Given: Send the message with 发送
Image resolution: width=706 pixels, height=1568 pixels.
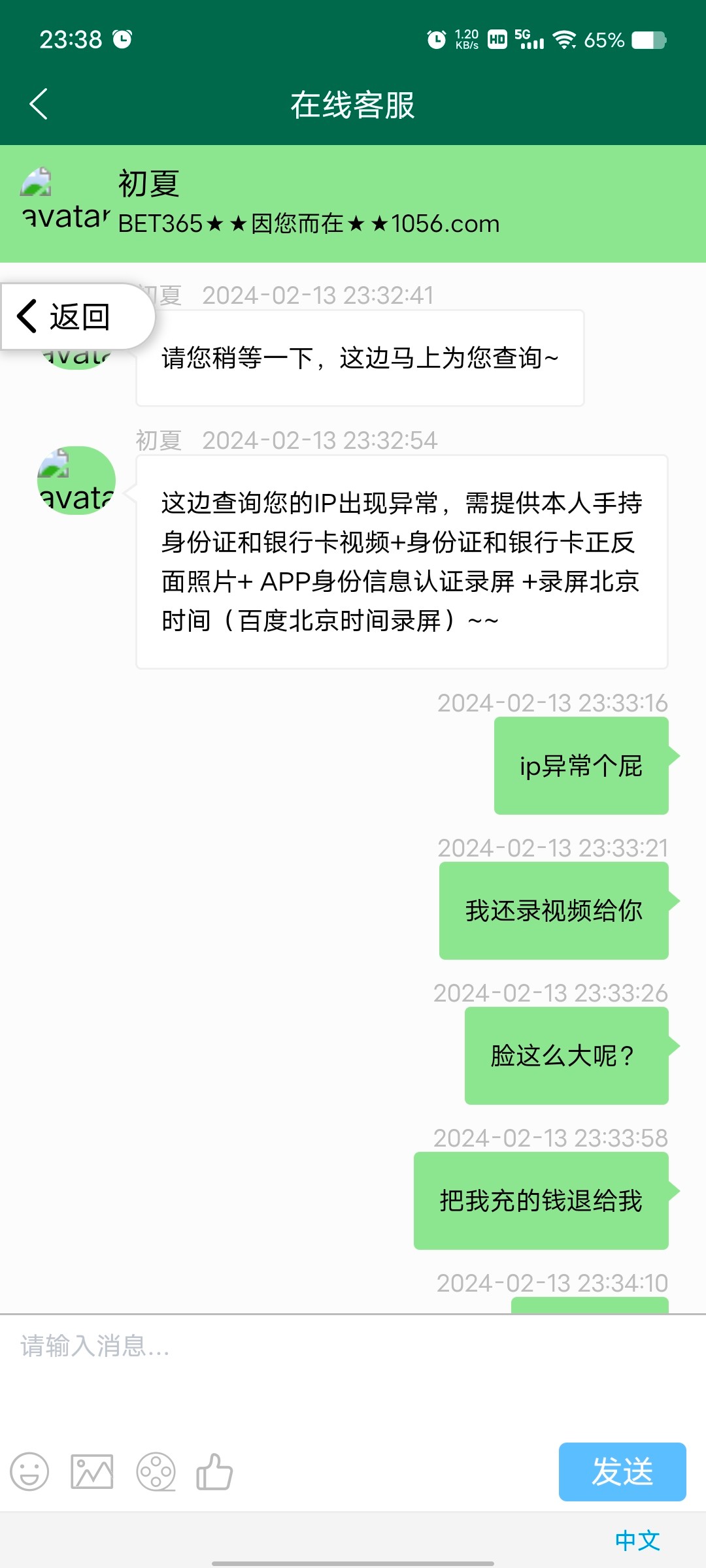Looking at the screenshot, I should [x=622, y=1472].
